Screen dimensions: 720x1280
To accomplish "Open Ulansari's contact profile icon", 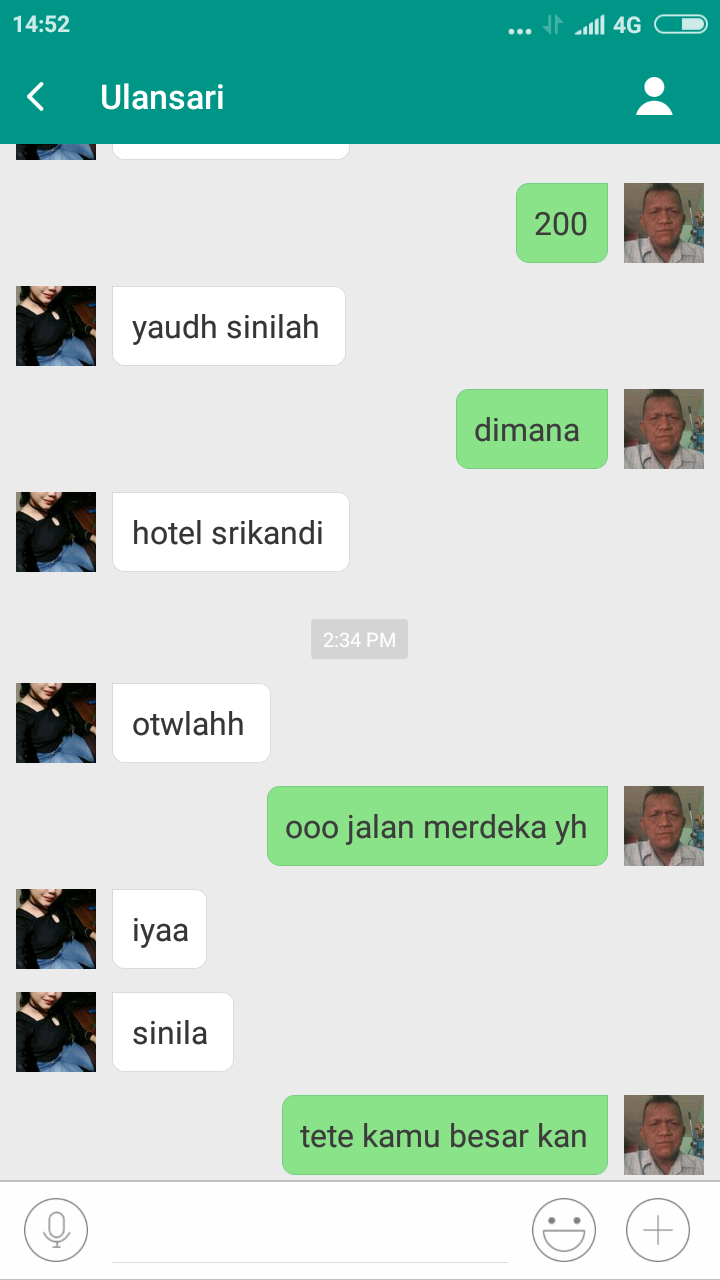I will [654, 97].
